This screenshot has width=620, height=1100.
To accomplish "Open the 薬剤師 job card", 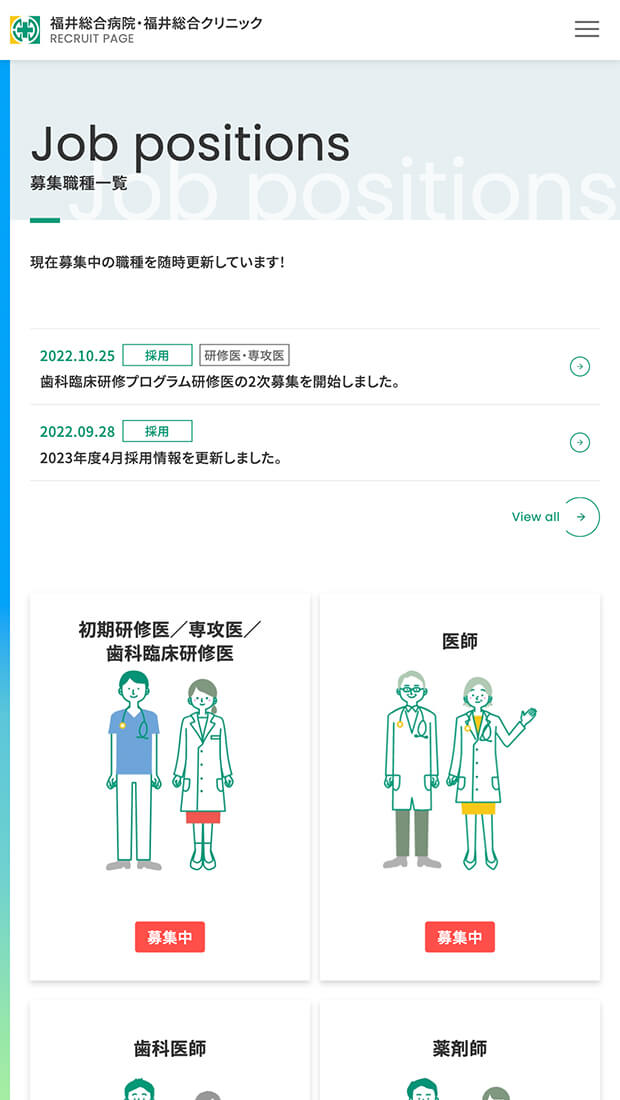I will click(460, 1050).
